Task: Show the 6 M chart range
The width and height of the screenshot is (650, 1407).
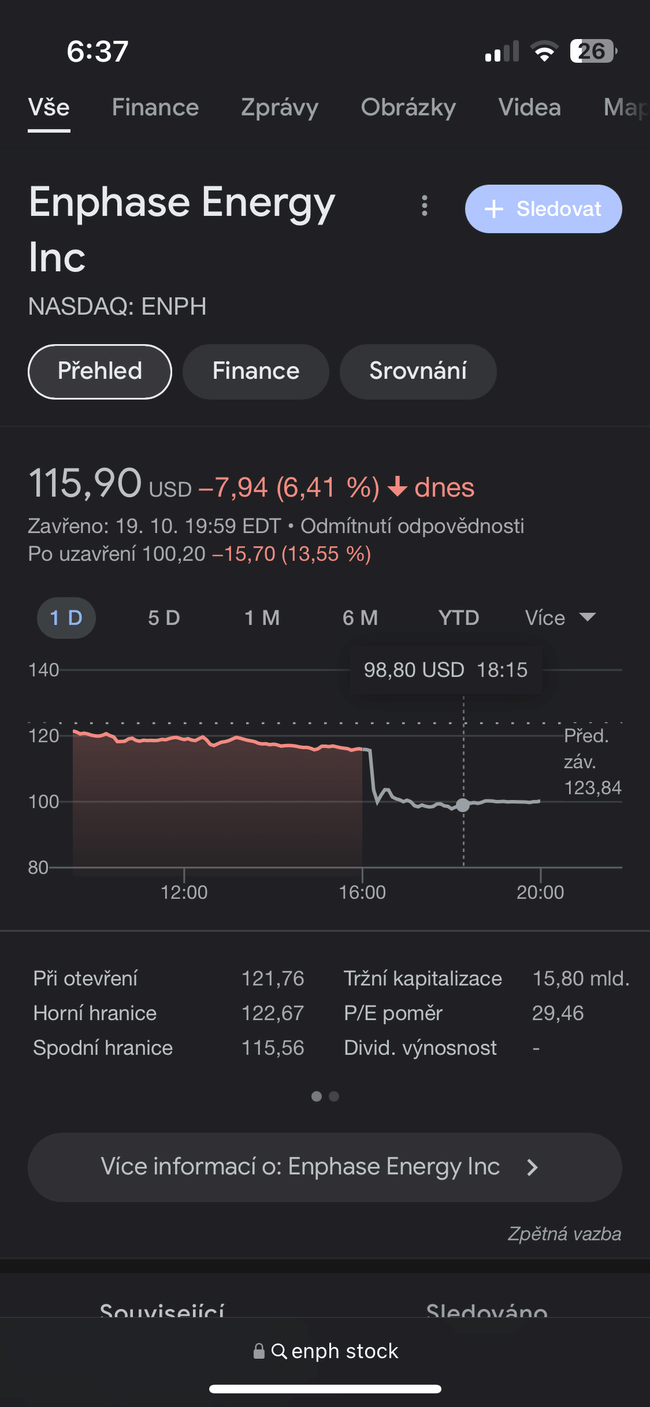Action: tap(360, 618)
